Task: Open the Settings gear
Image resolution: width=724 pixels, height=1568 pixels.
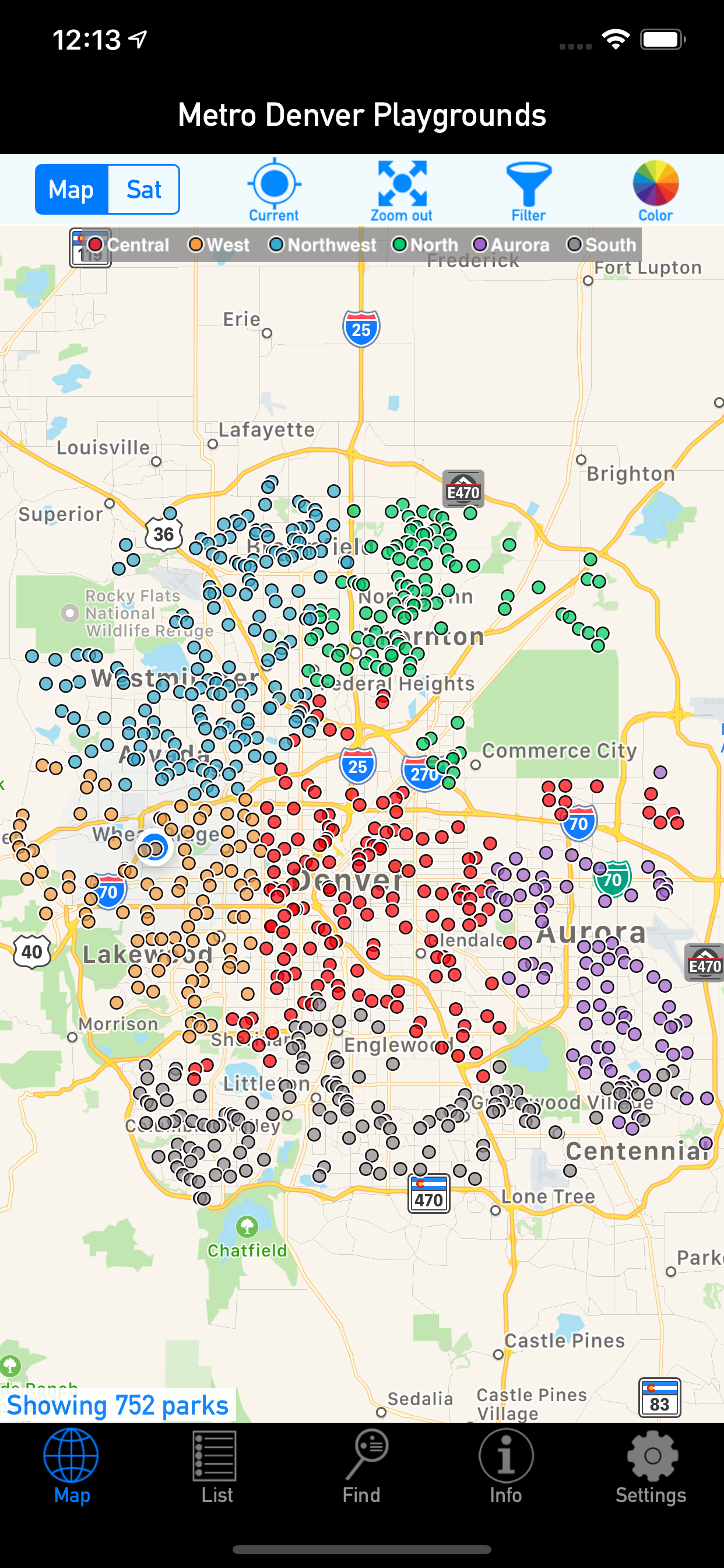Action: click(651, 1473)
